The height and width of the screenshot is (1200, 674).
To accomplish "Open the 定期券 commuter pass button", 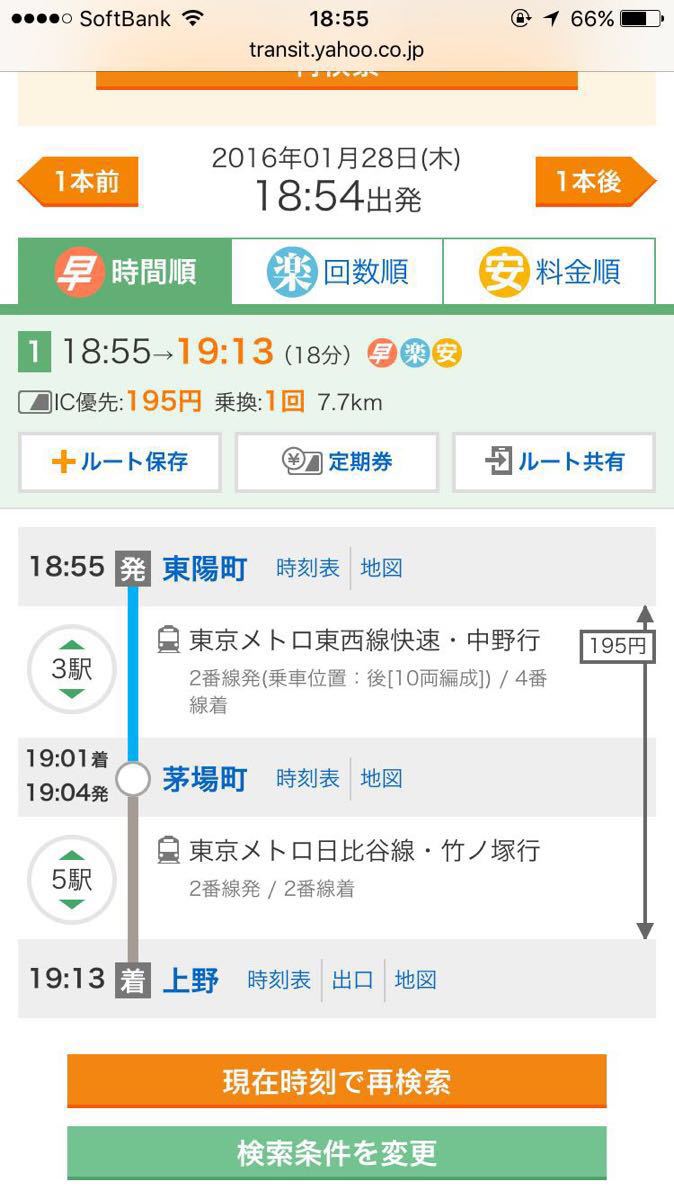I will coord(337,462).
